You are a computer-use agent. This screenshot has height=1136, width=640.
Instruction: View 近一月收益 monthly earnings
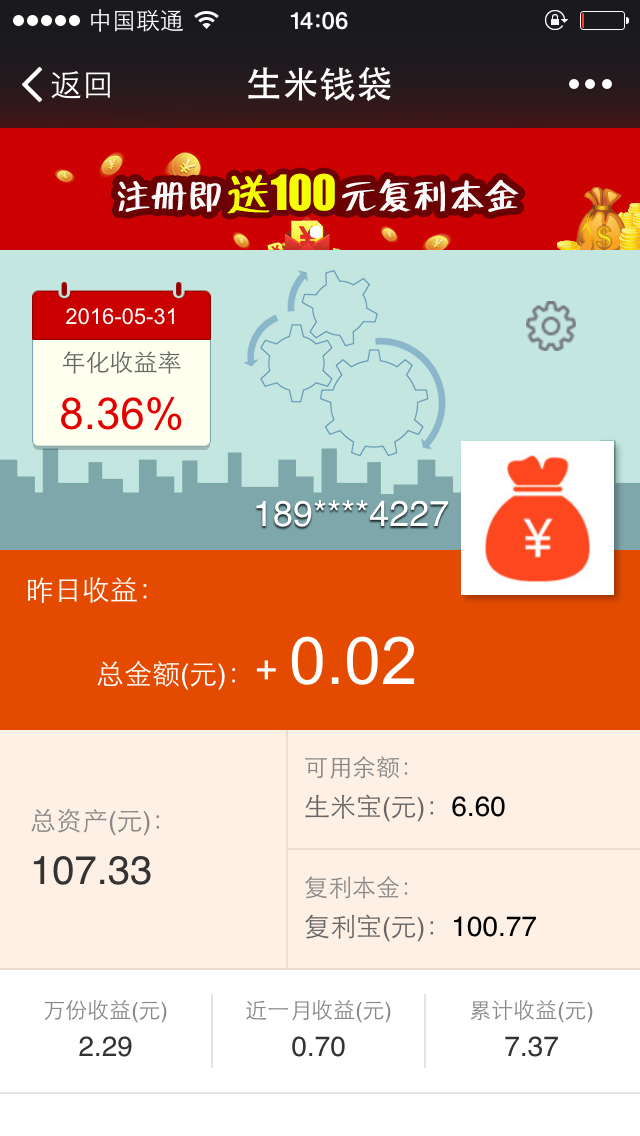[318, 1030]
